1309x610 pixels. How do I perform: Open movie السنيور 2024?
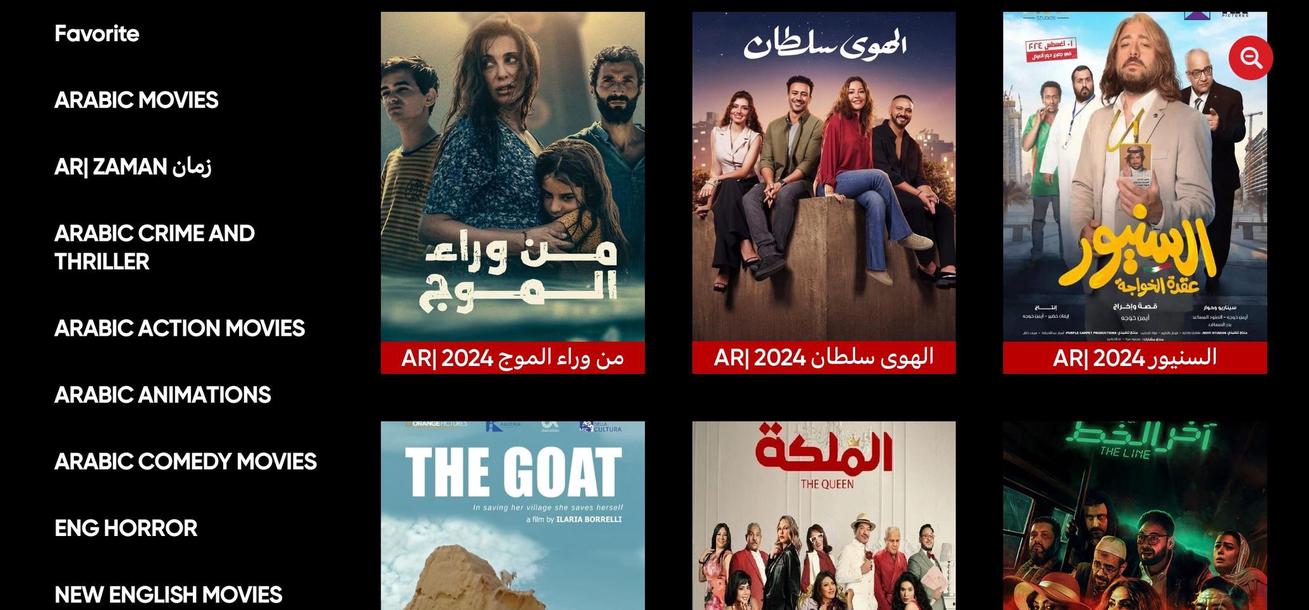tap(1134, 192)
